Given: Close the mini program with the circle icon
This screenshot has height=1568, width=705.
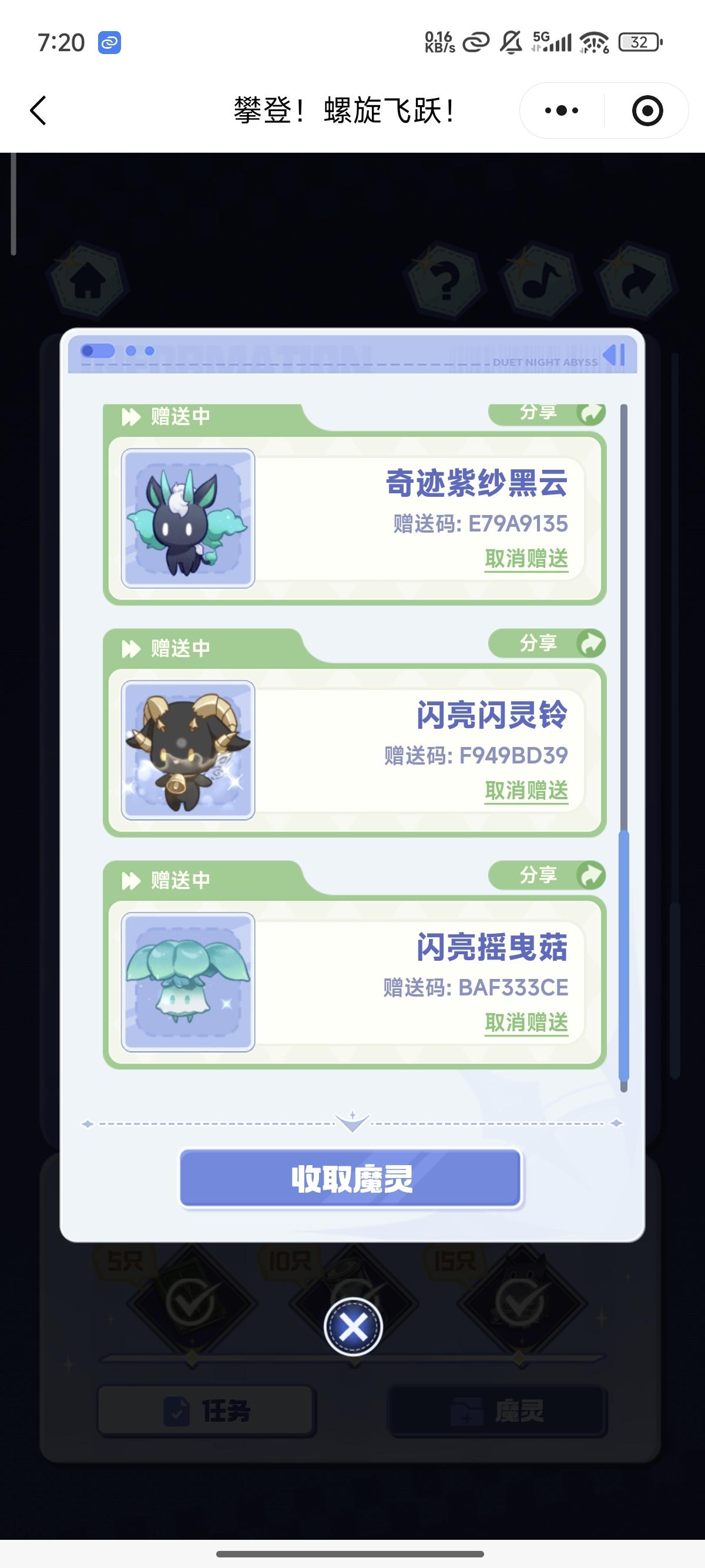Looking at the screenshot, I should point(647,111).
